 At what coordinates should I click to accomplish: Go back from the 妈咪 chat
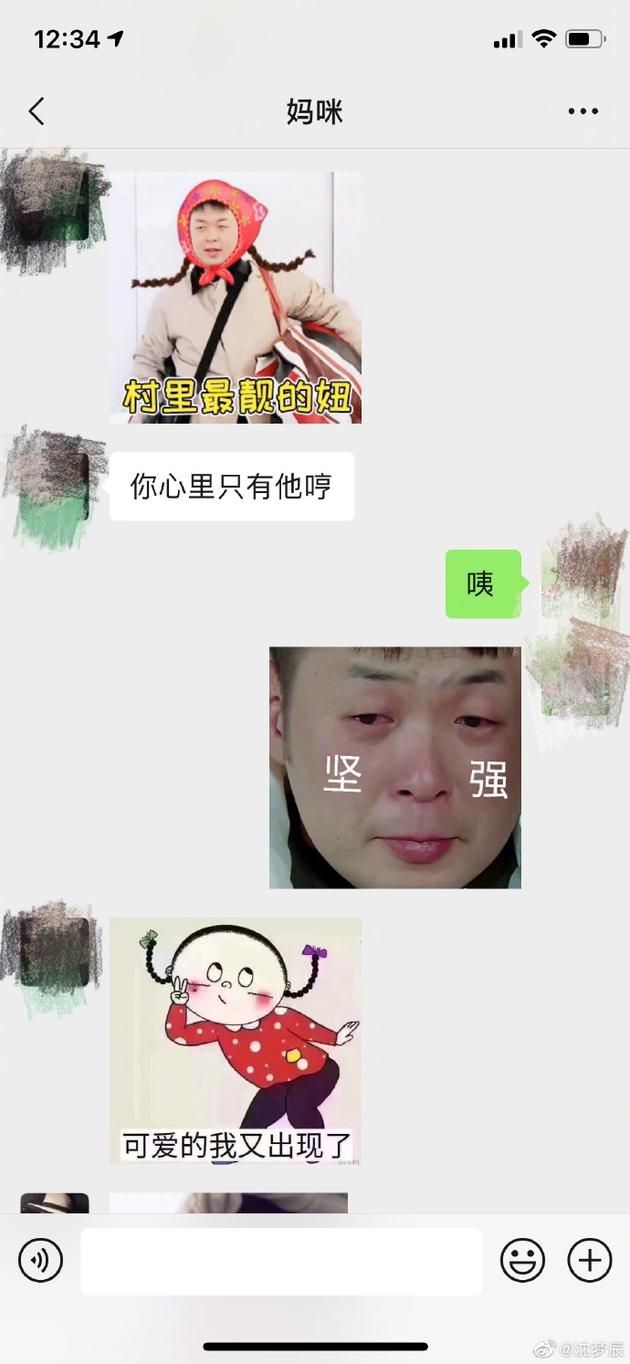(37, 111)
